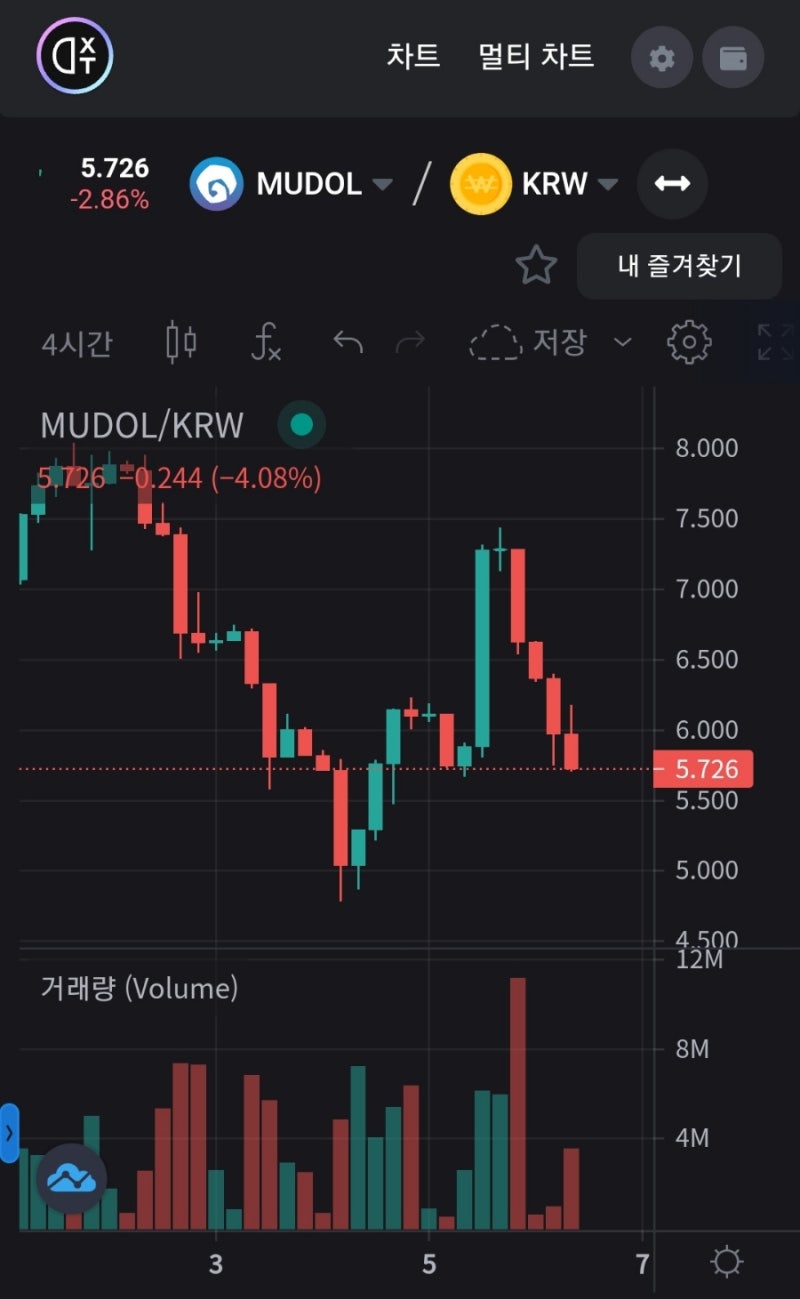Image resolution: width=800 pixels, height=1299 pixels.
Task: Expand the blue side panel arrow tab
Action: click(x=10, y=1133)
